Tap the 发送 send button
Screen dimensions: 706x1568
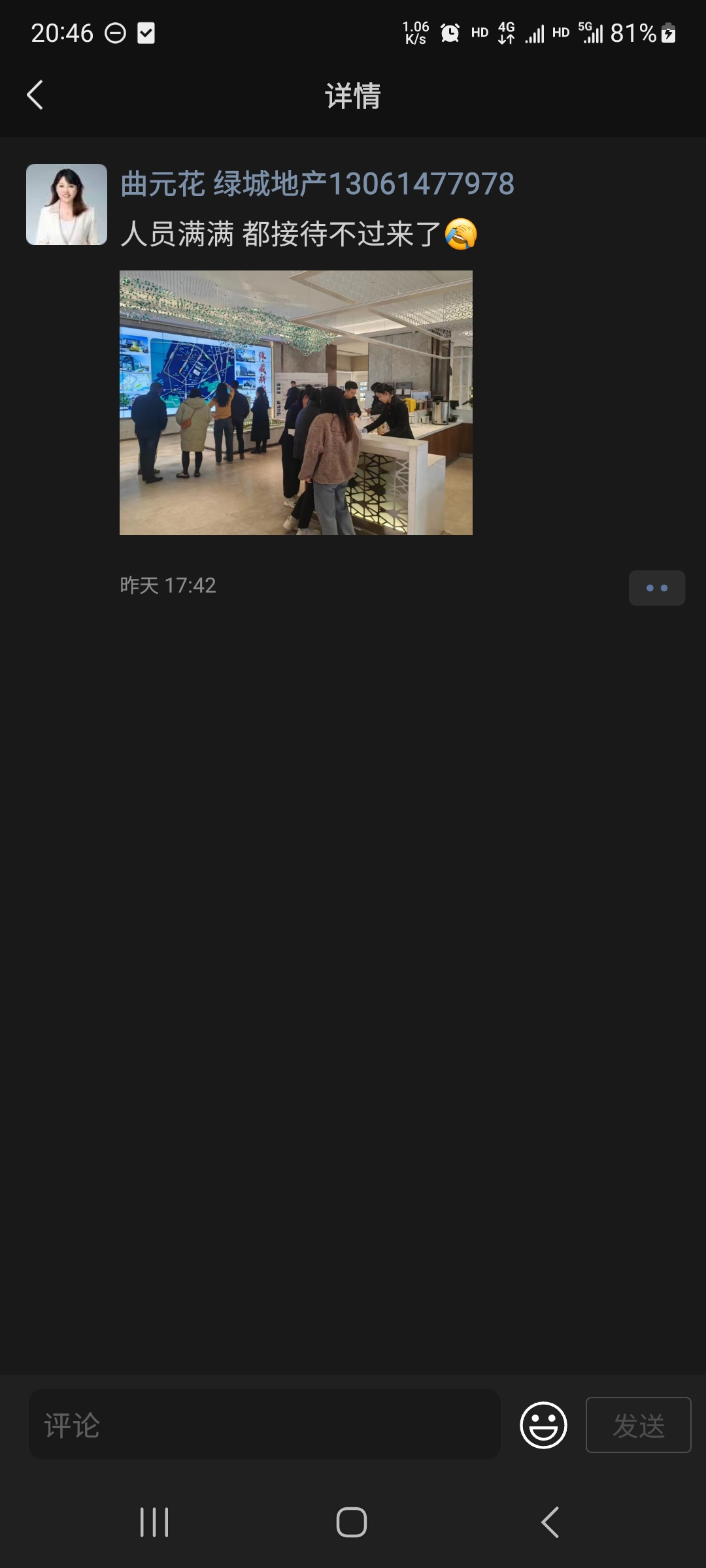(x=639, y=1425)
